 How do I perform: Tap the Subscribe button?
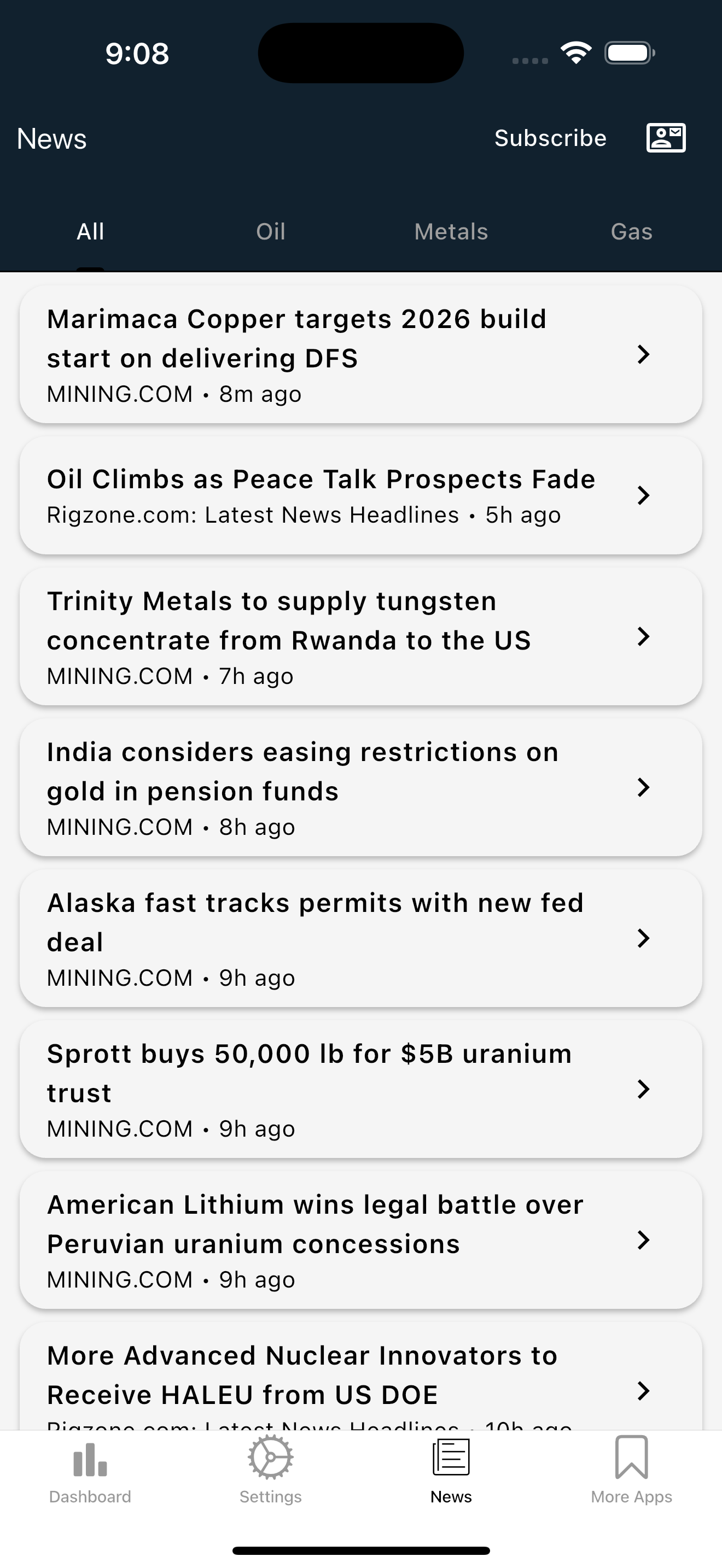coord(550,138)
